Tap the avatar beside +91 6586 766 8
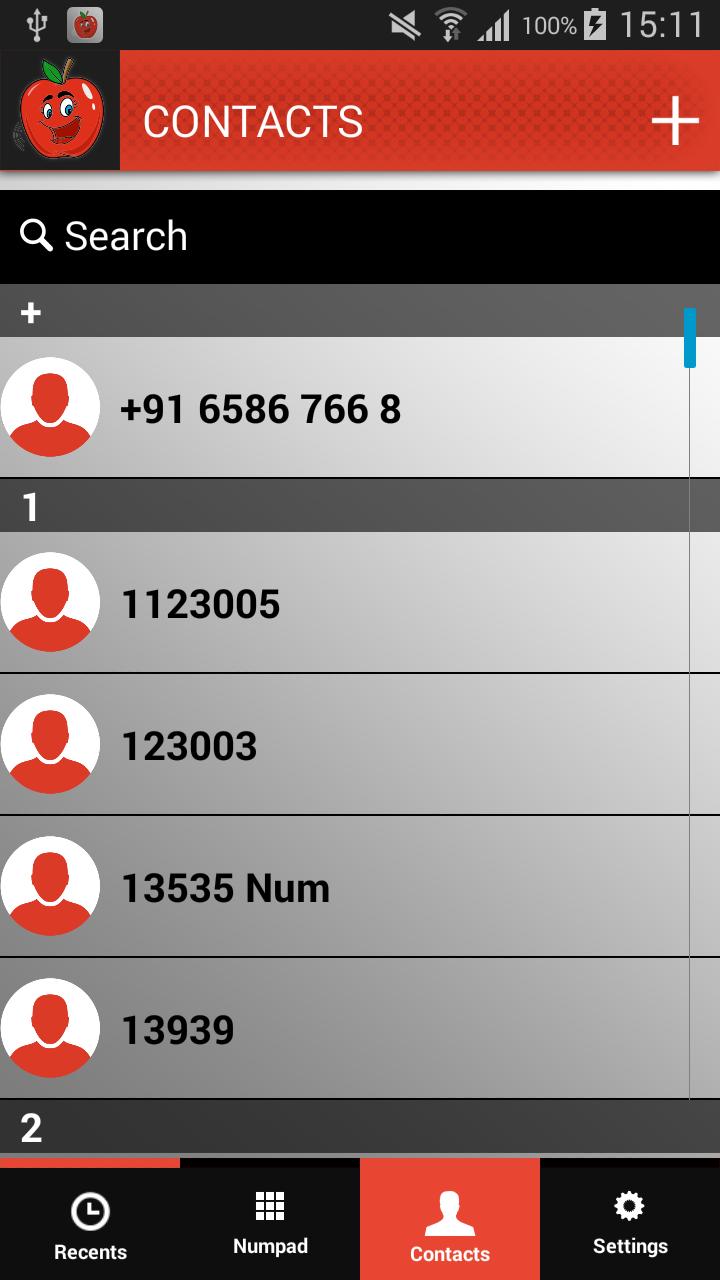720x1280 pixels. coord(50,406)
